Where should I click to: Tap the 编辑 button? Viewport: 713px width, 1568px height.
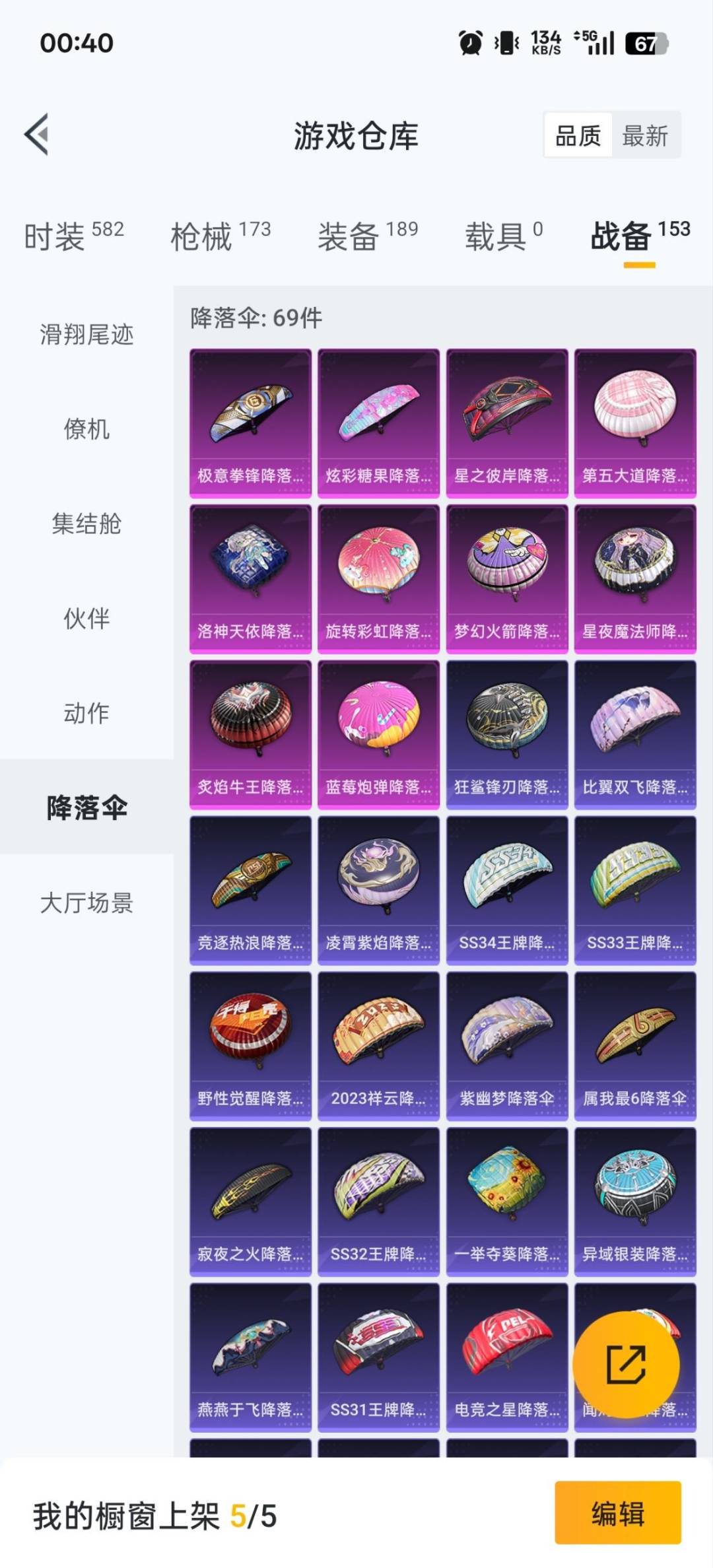[617, 1512]
